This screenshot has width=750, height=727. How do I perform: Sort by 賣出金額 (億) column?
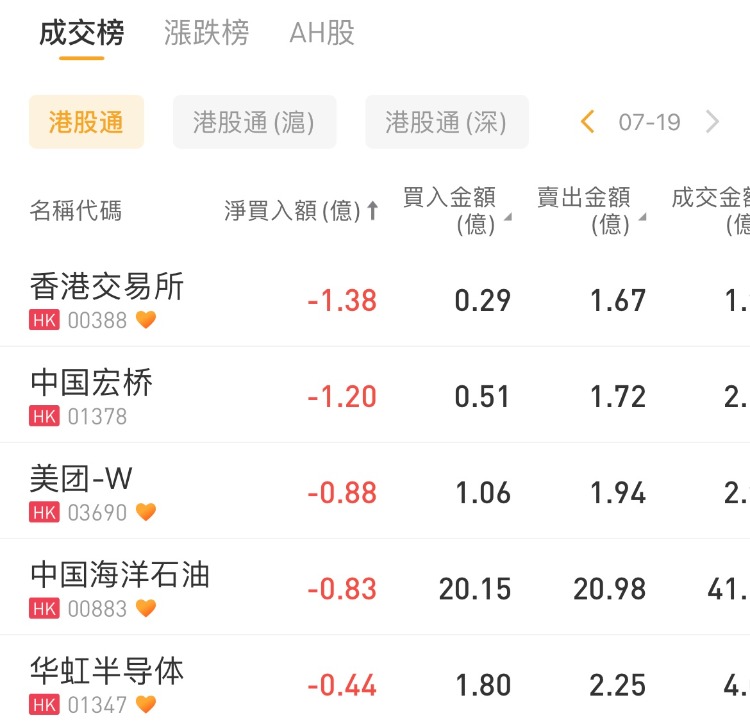590,211
